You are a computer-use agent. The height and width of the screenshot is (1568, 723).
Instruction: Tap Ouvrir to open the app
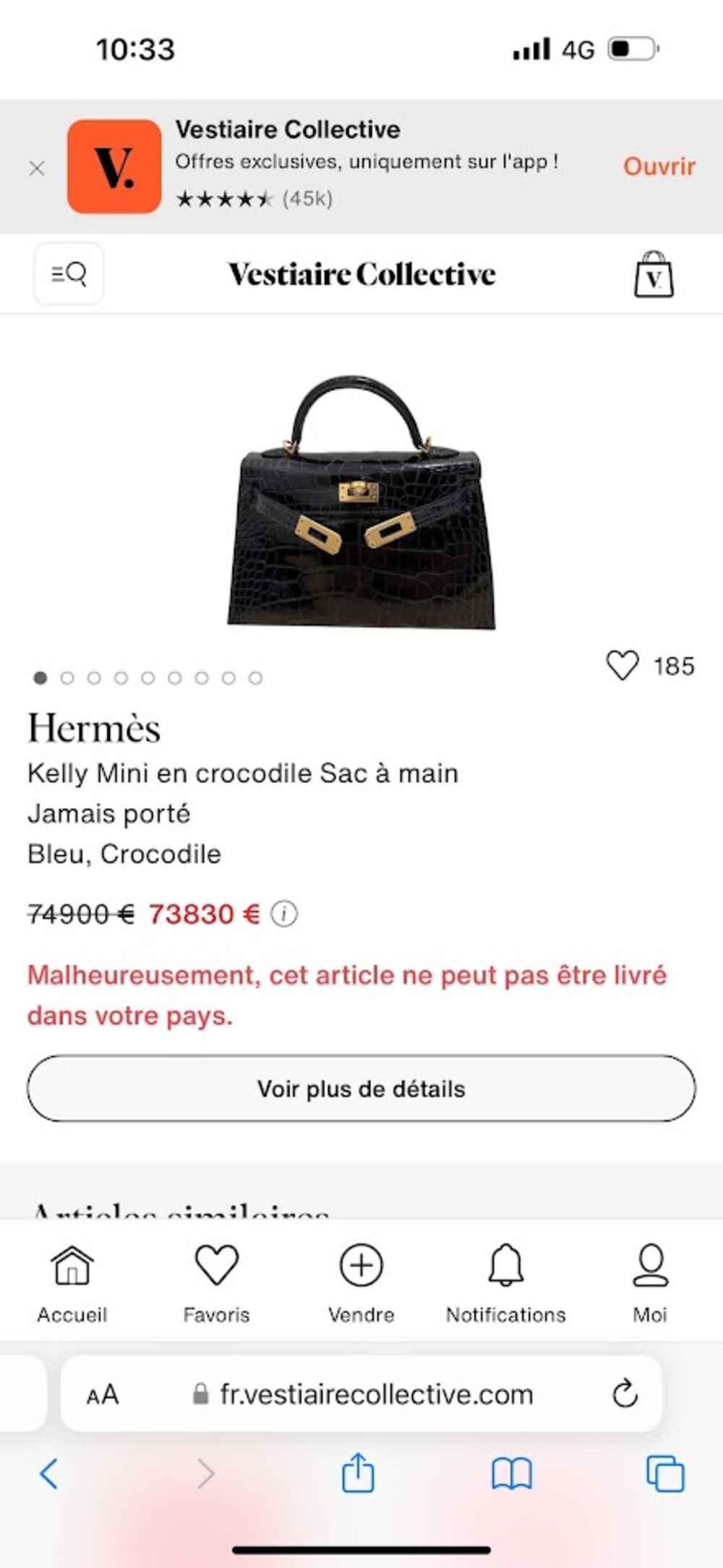(x=659, y=166)
